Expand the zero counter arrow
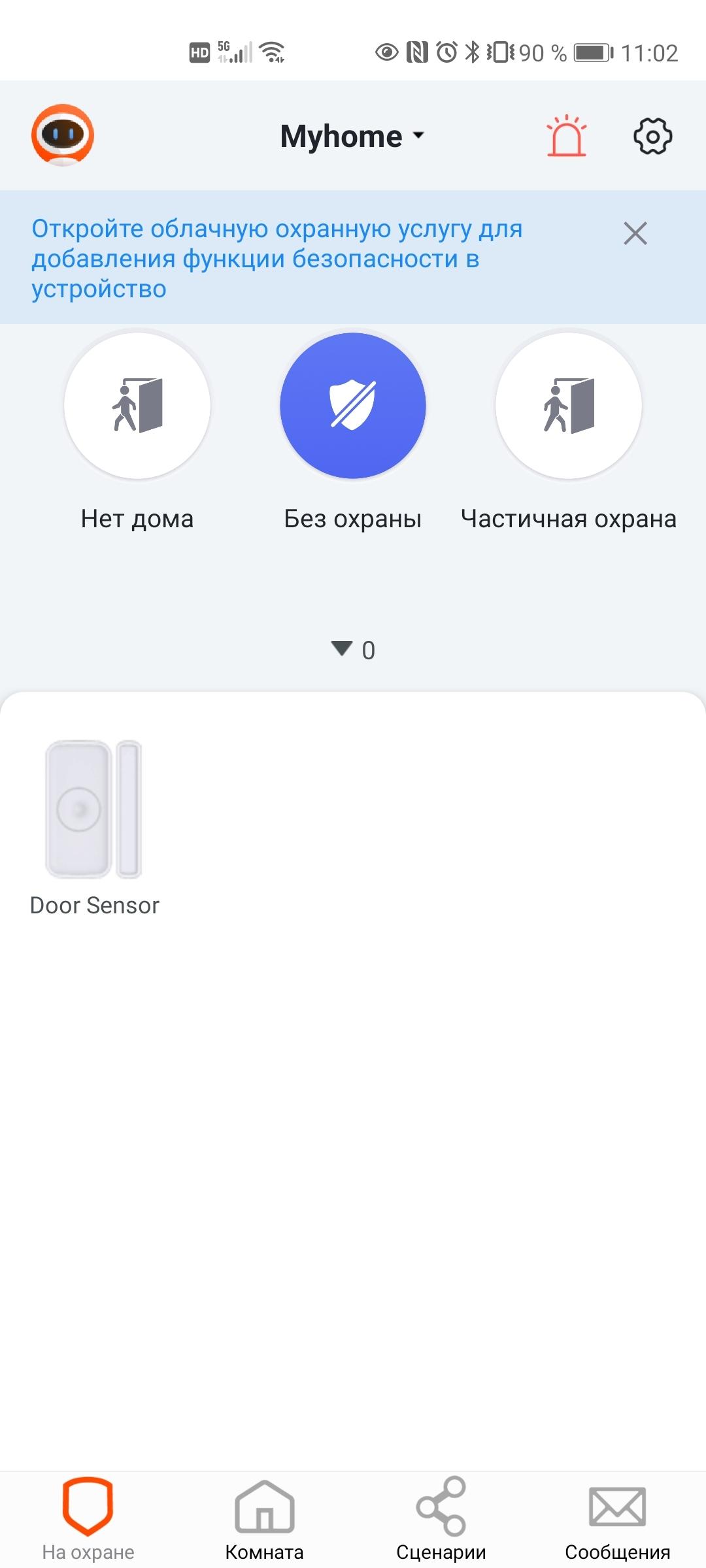This screenshot has width=706, height=1568. click(352, 649)
